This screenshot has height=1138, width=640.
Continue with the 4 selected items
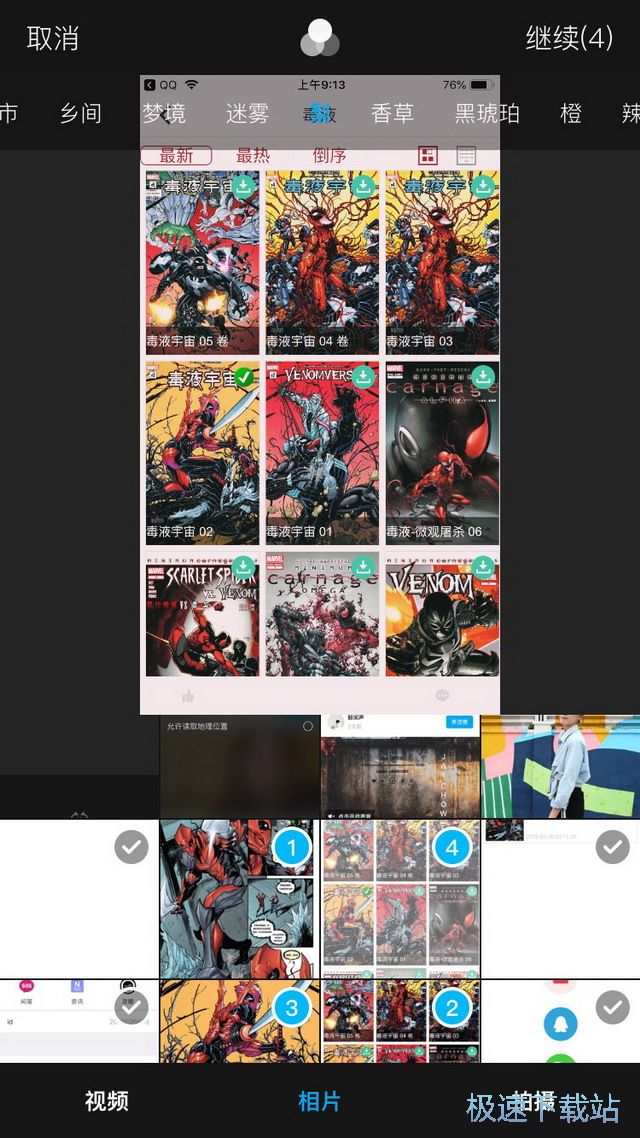[x=568, y=39]
